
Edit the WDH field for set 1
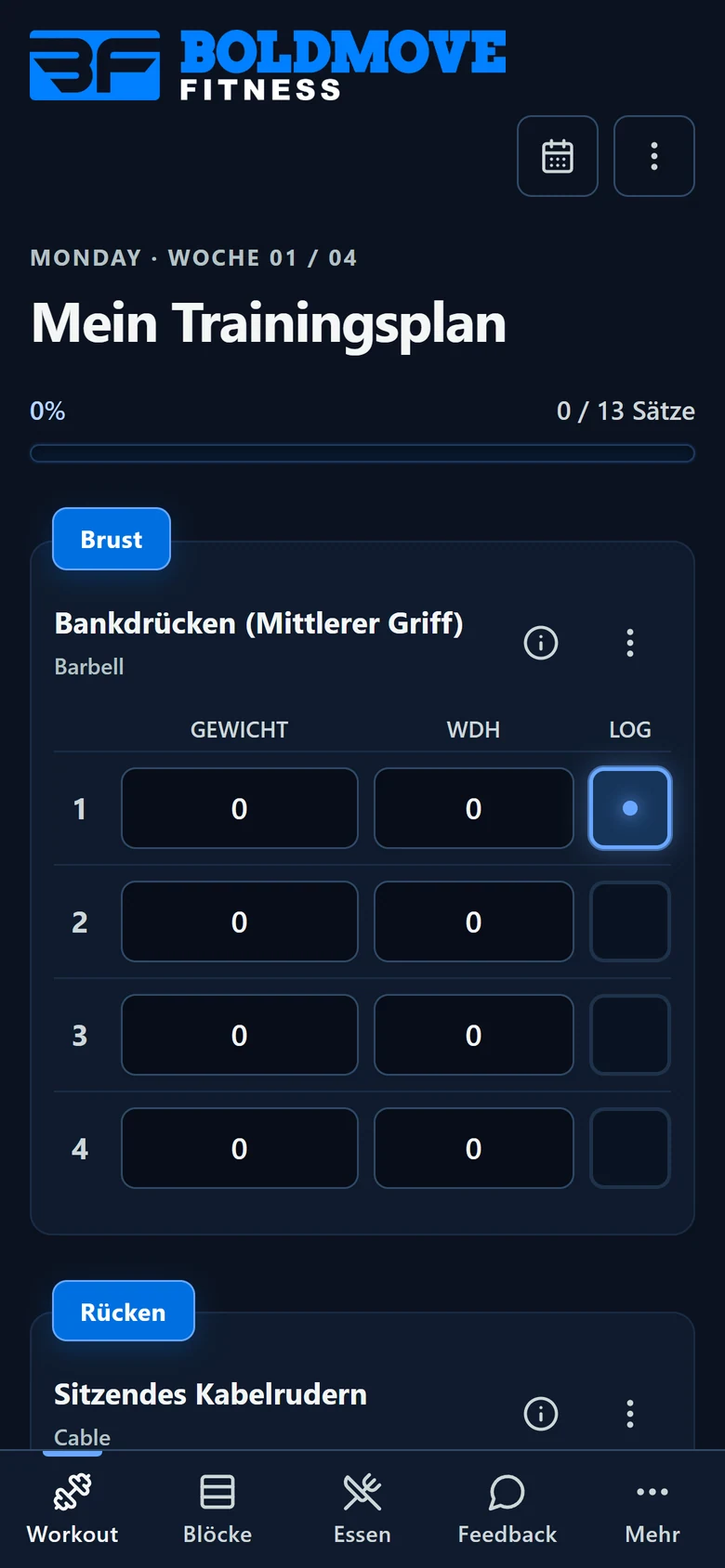tap(474, 808)
